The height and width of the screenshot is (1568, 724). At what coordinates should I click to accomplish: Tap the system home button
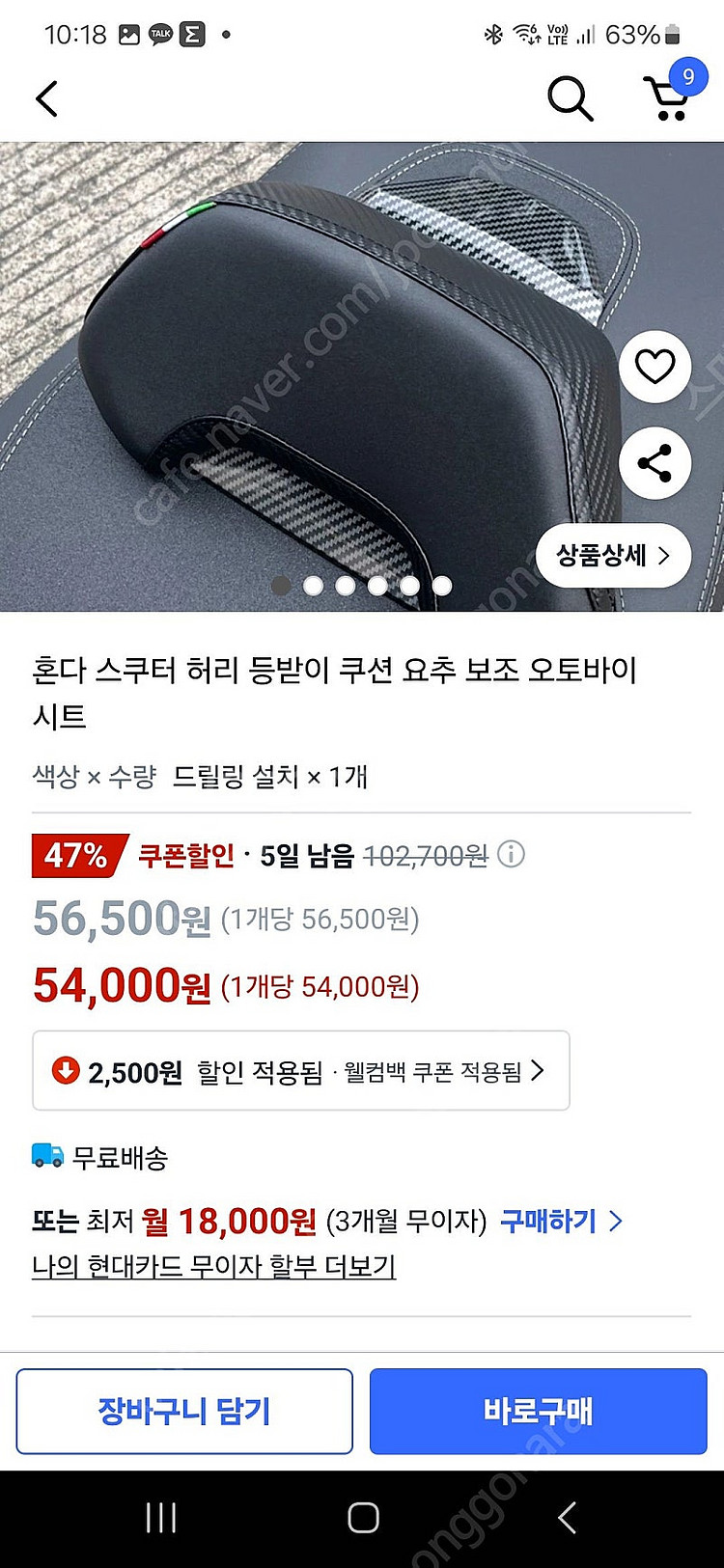tap(363, 1518)
